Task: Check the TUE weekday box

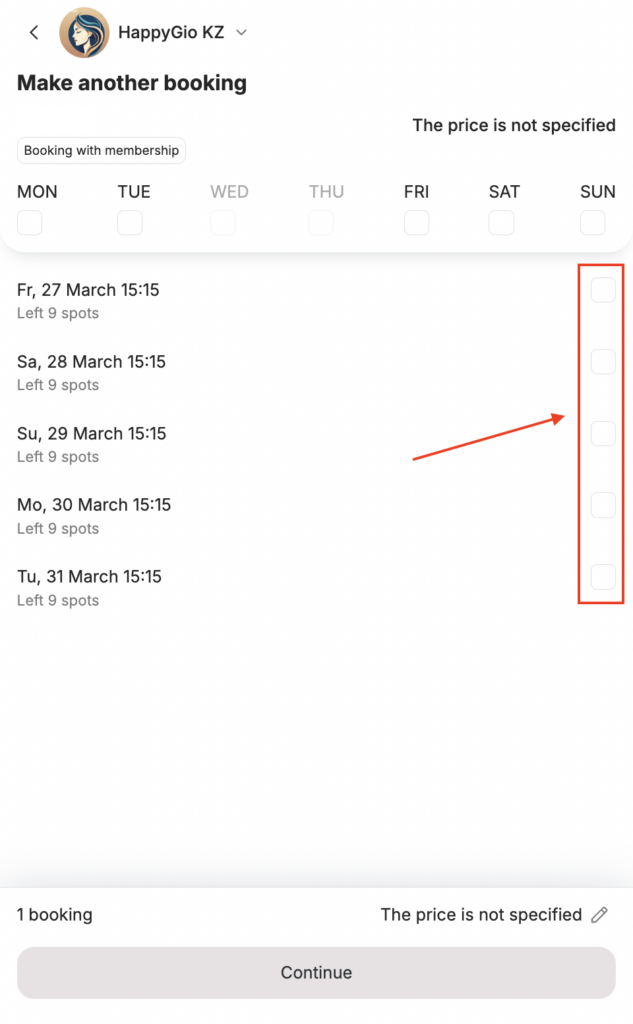Action: (130, 222)
